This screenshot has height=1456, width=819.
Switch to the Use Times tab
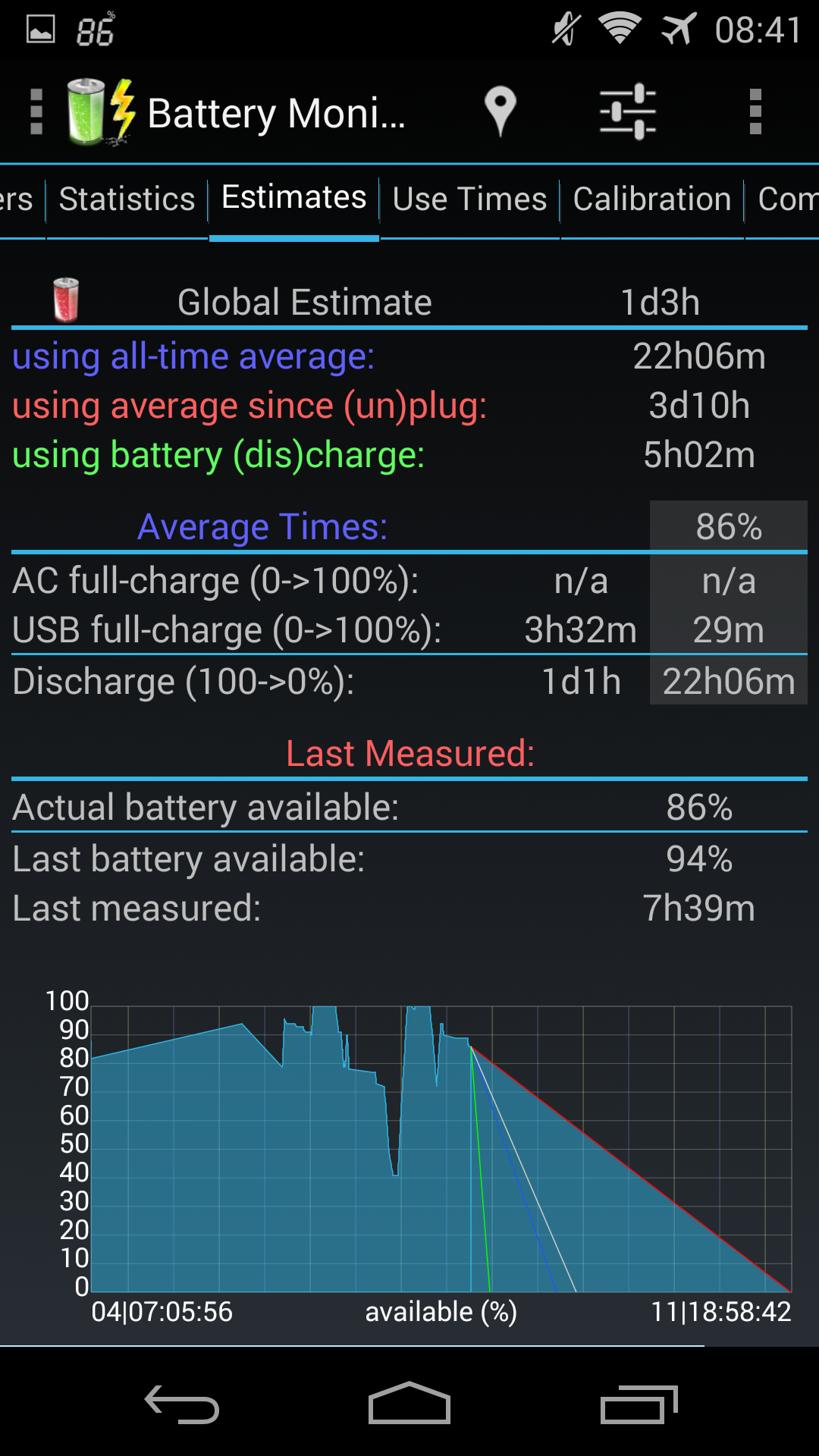[469, 199]
